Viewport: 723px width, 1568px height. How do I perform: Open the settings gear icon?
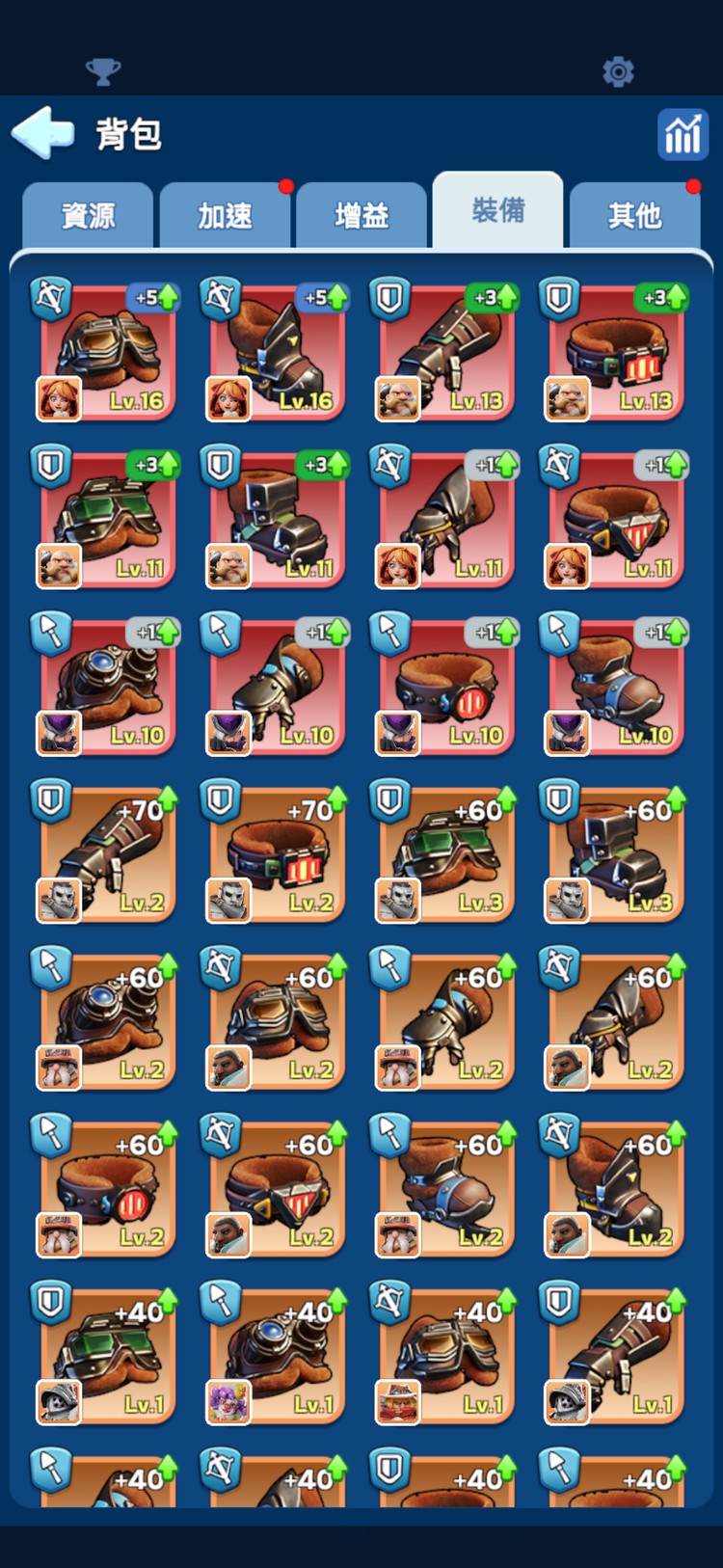pyautogui.click(x=618, y=71)
